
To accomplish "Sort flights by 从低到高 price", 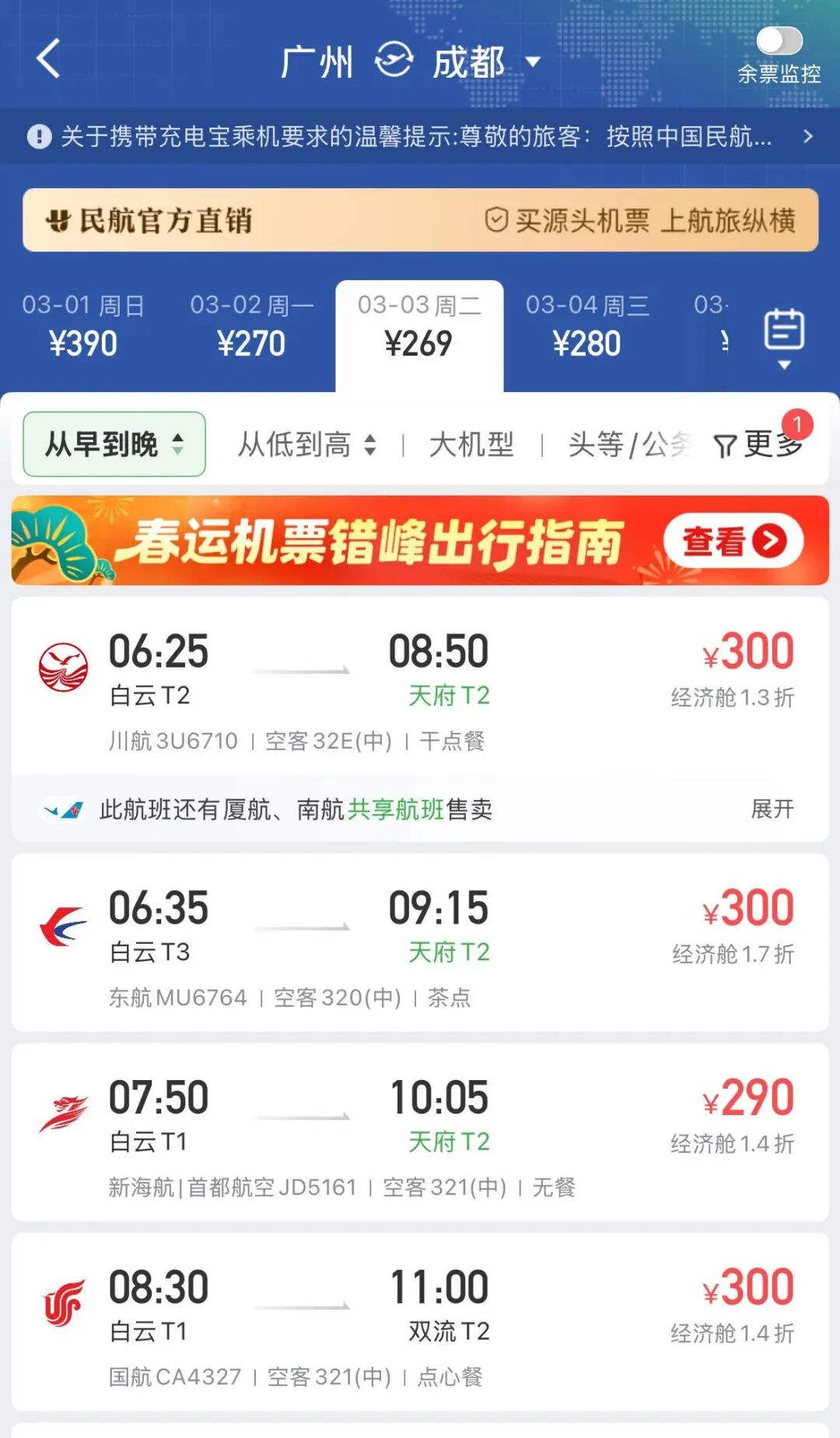I will click(x=306, y=444).
